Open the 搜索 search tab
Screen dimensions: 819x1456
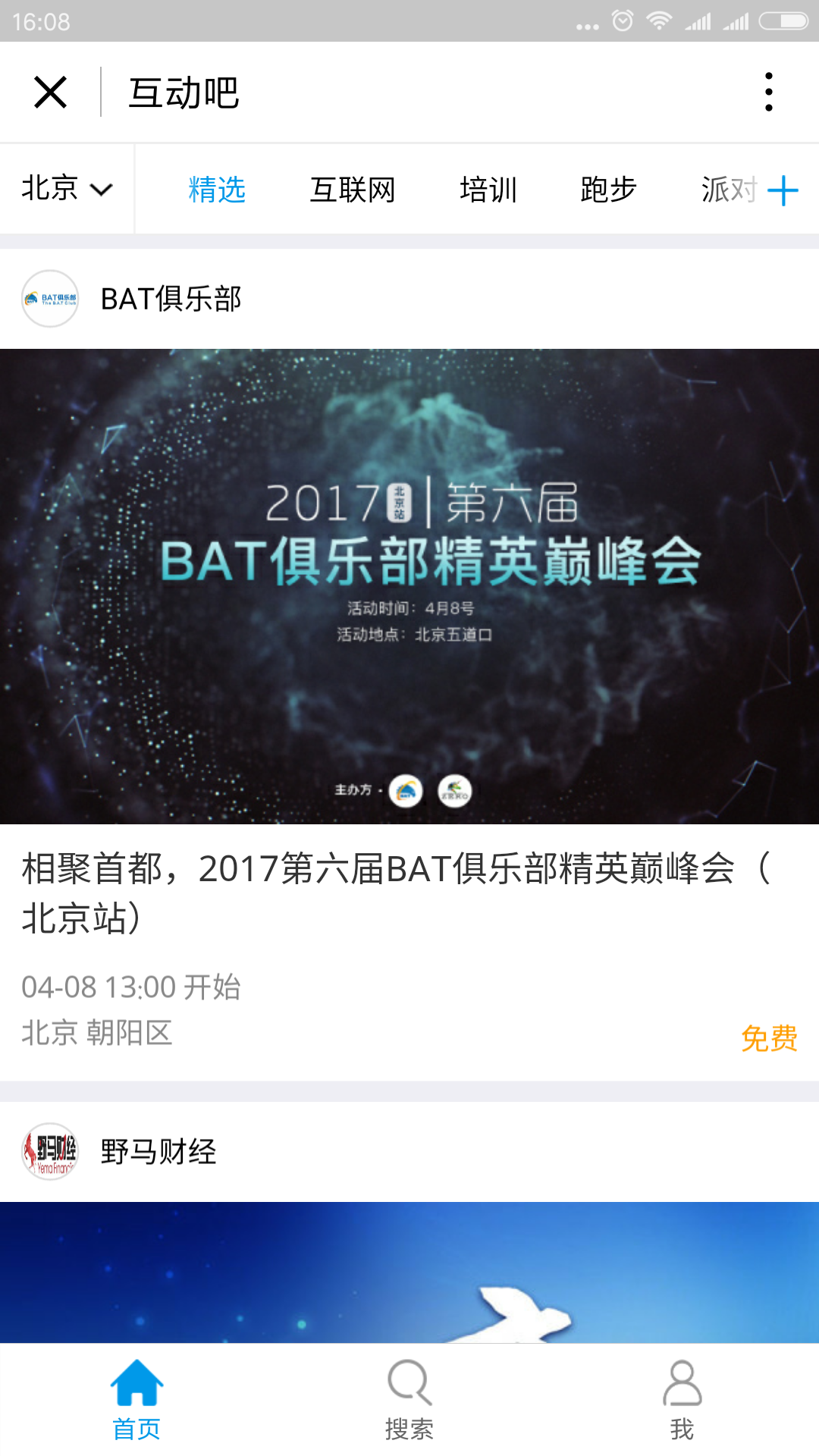point(409,1400)
